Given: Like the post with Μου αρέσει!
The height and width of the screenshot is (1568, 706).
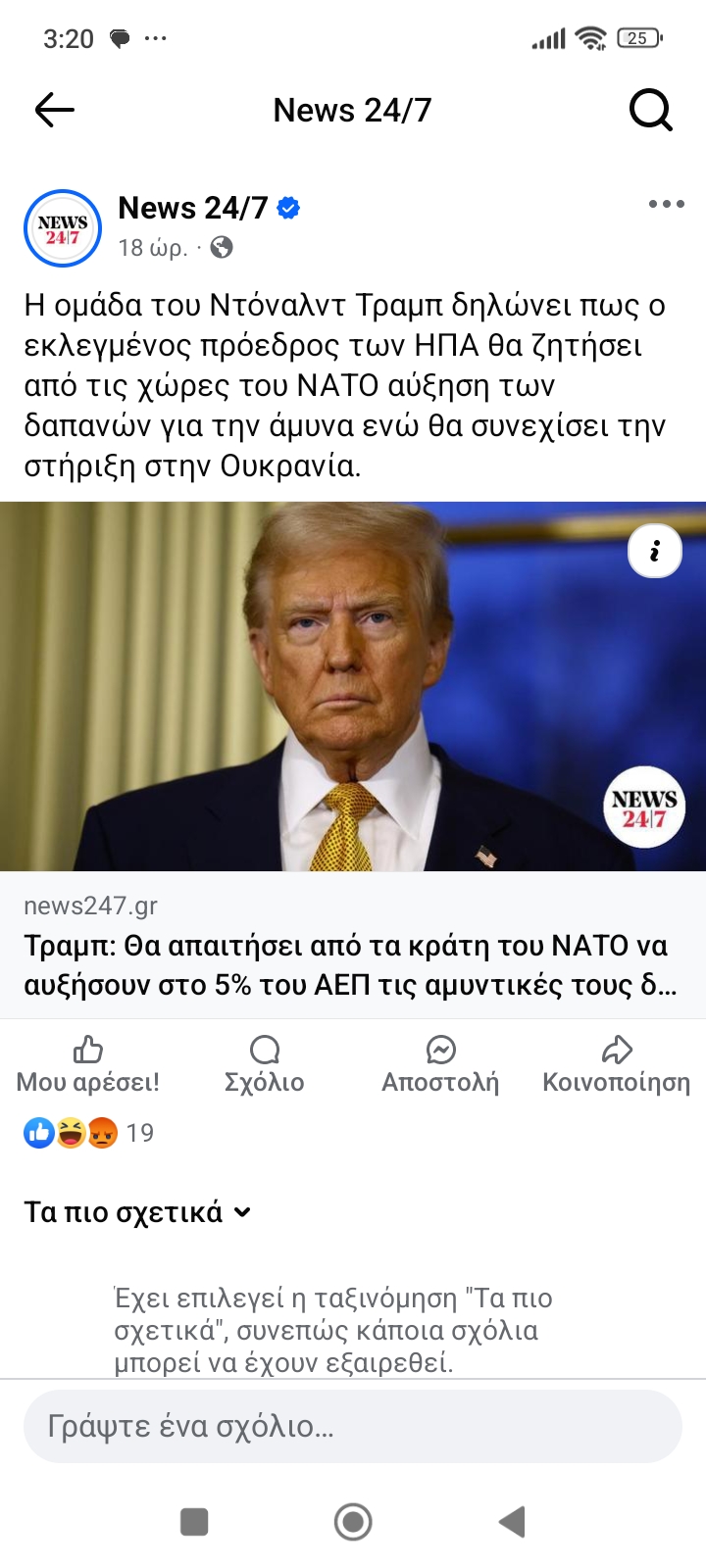Looking at the screenshot, I should 88,1065.
